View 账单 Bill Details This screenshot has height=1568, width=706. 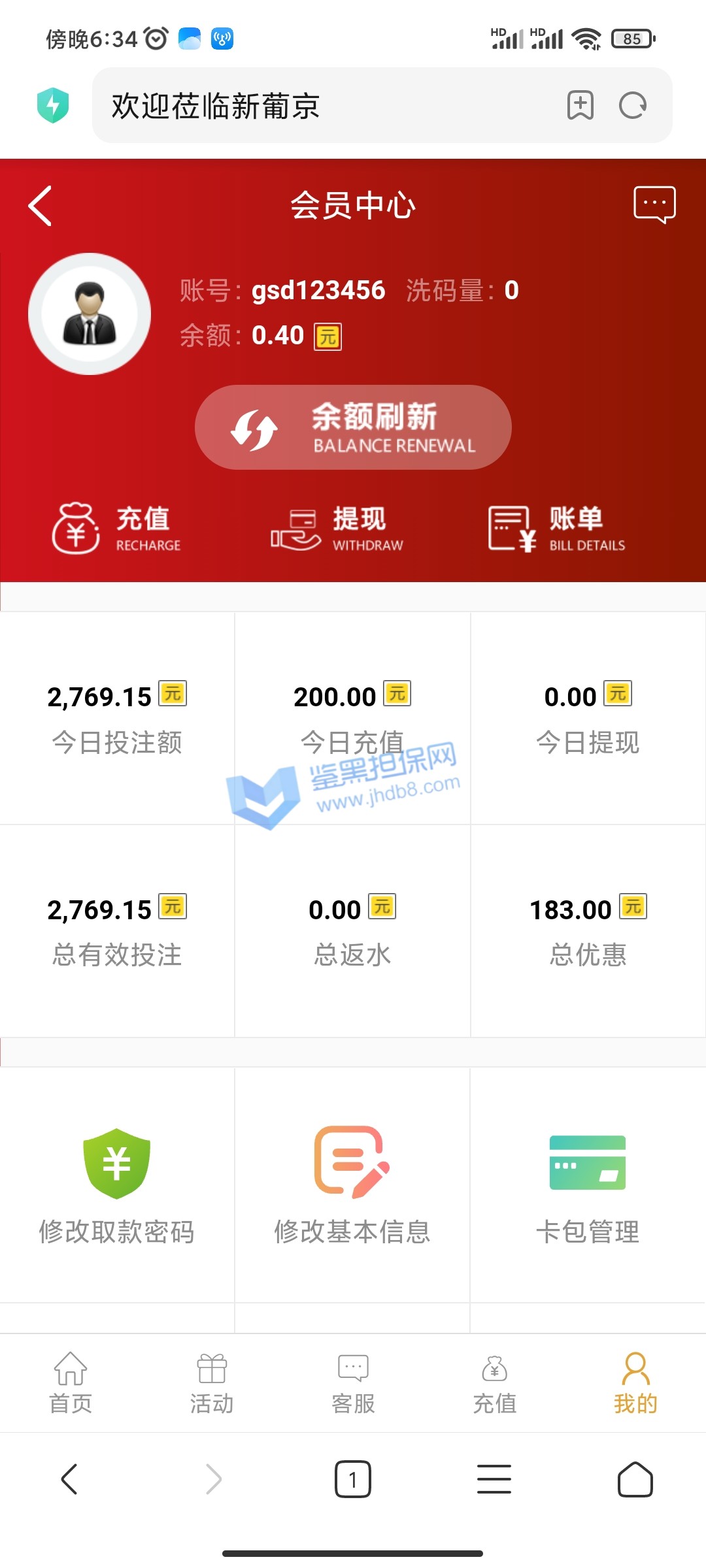(557, 528)
